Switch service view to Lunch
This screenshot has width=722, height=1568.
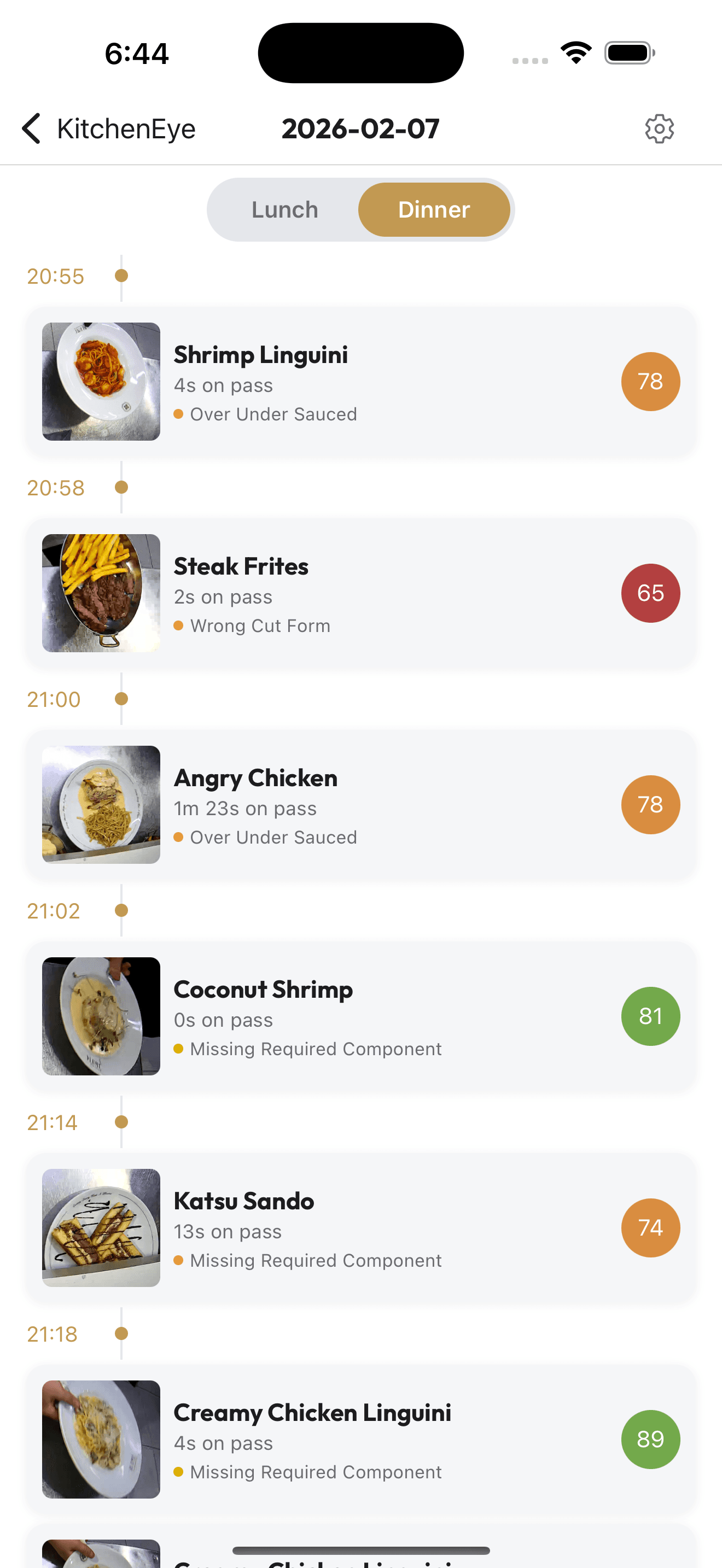pyautogui.click(x=284, y=209)
